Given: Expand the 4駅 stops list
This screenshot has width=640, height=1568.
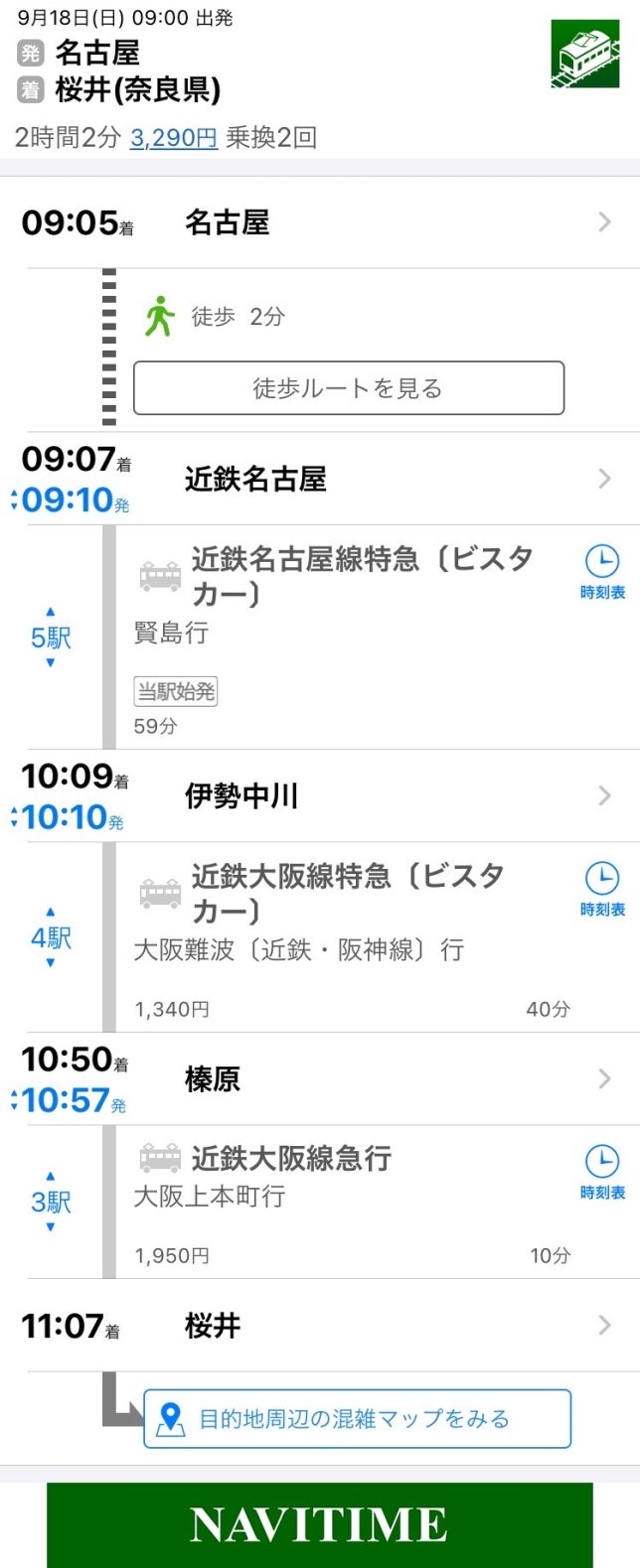Looking at the screenshot, I should pos(51,937).
